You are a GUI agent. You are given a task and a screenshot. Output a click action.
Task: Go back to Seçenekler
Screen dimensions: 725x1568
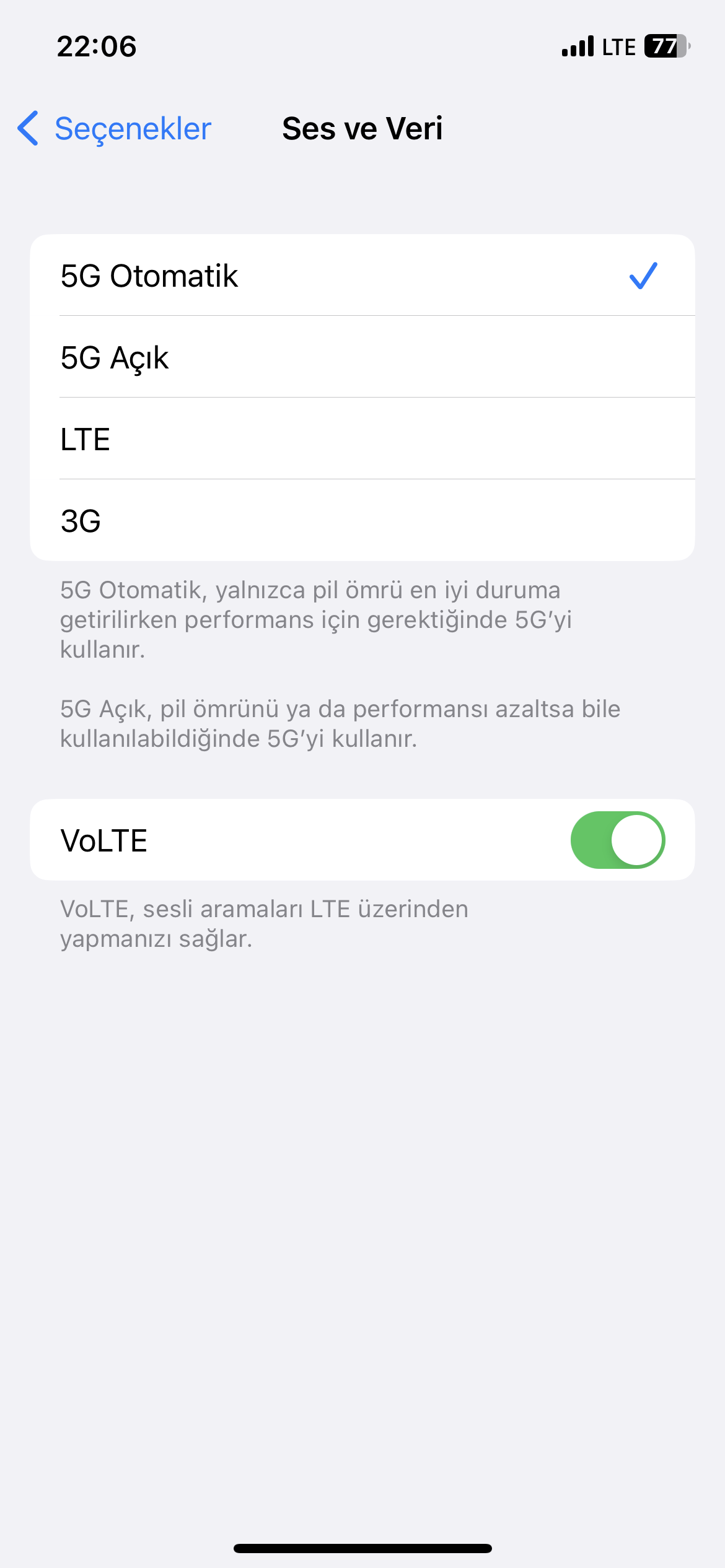[115, 129]
